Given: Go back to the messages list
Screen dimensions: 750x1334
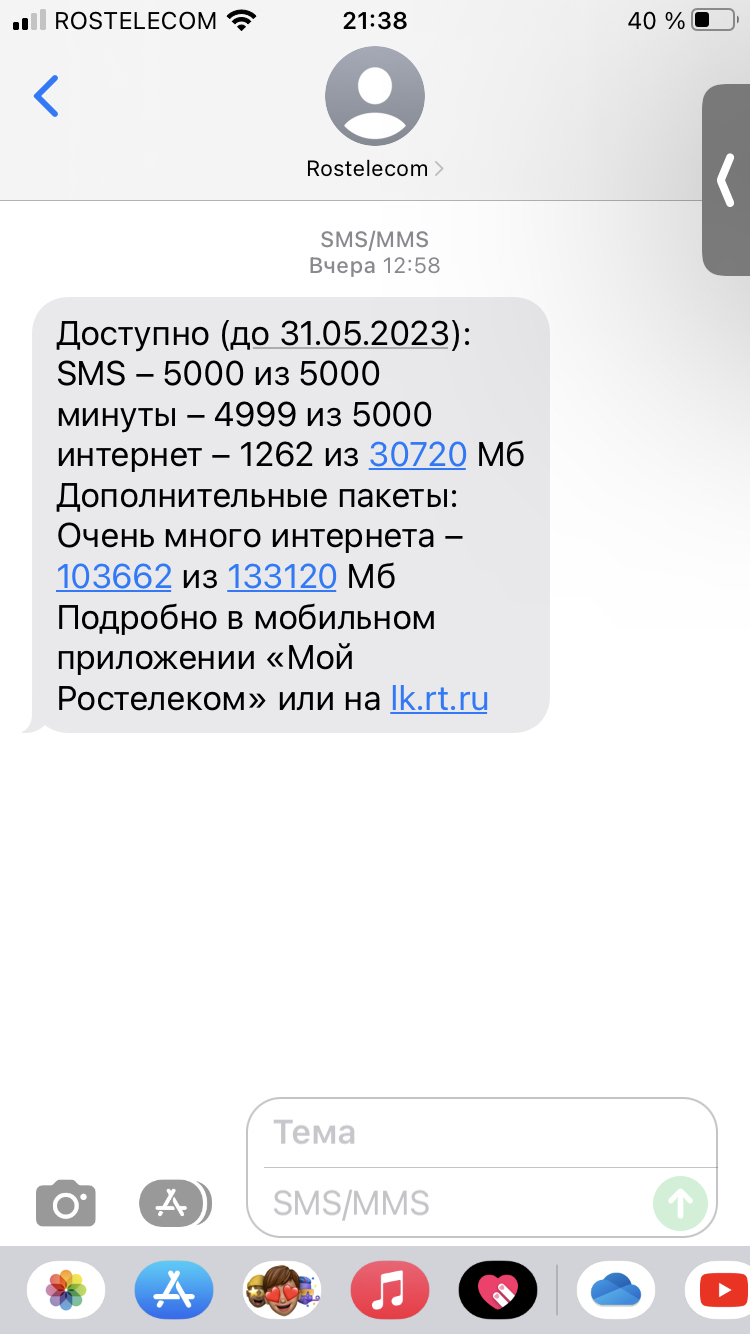Looking at the screenshot, I should tap(46, 96).
